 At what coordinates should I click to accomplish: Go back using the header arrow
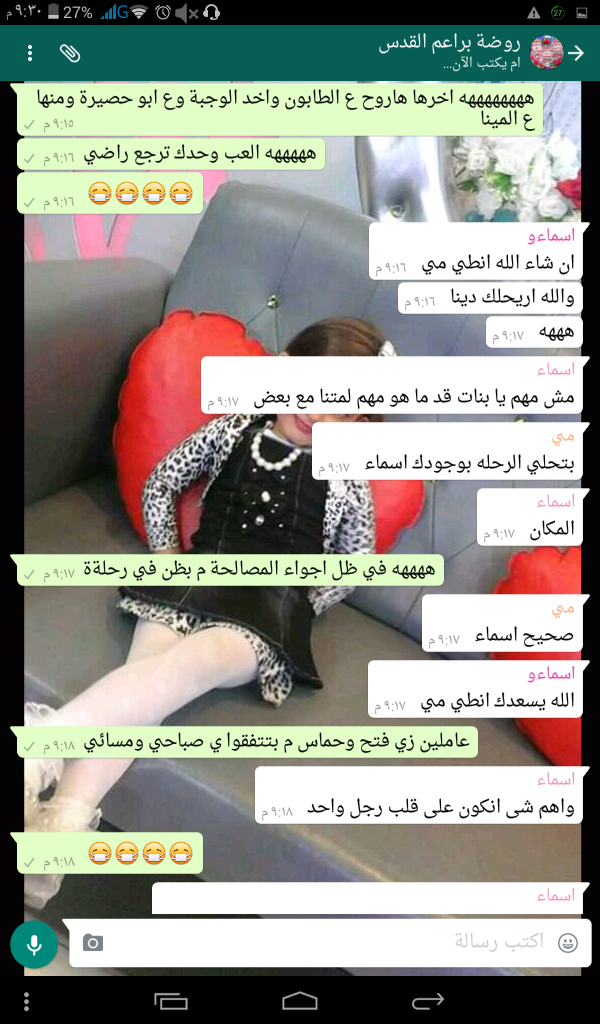pos(578,52)
